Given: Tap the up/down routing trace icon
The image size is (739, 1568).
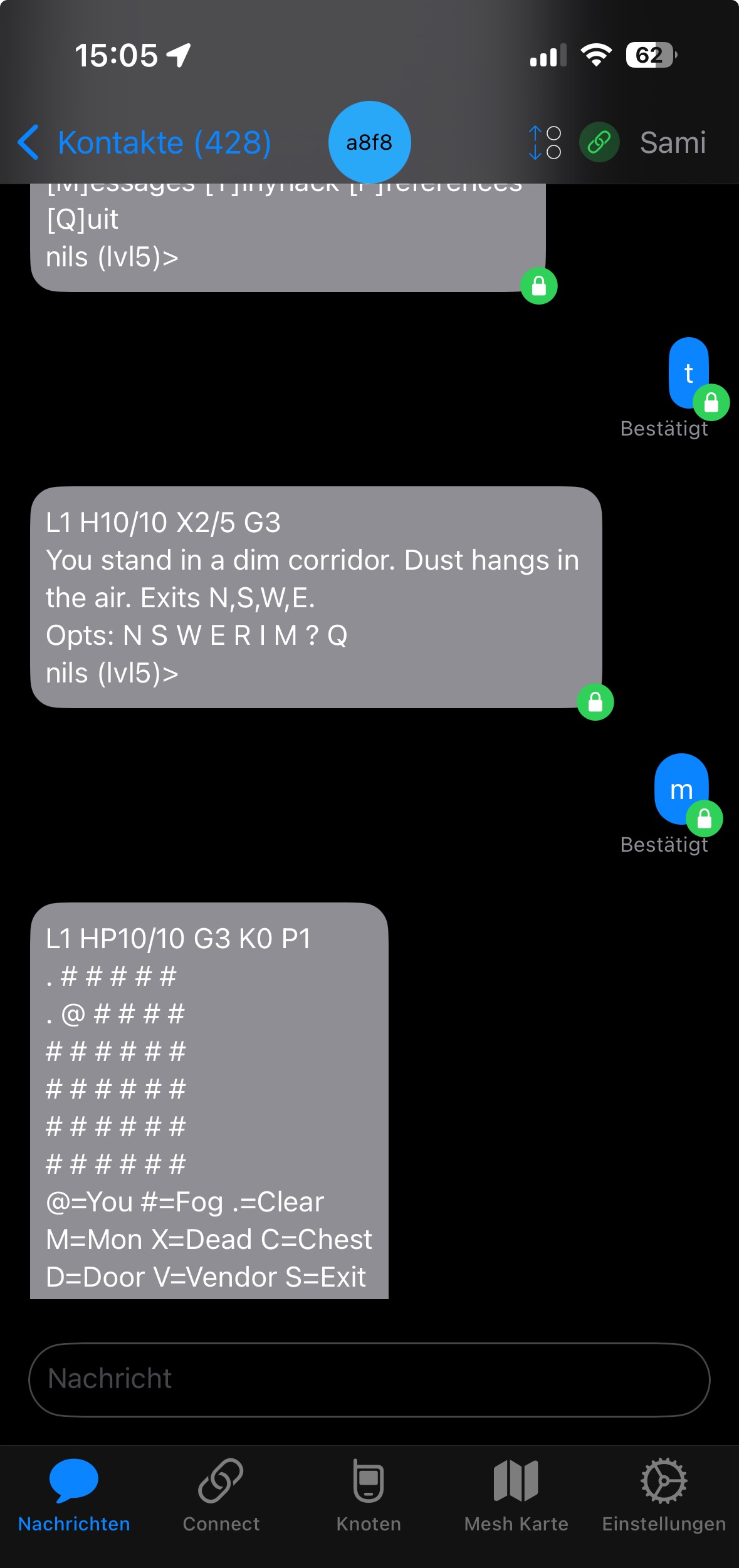Looking at the screenshot, I should tap(544, 143).
